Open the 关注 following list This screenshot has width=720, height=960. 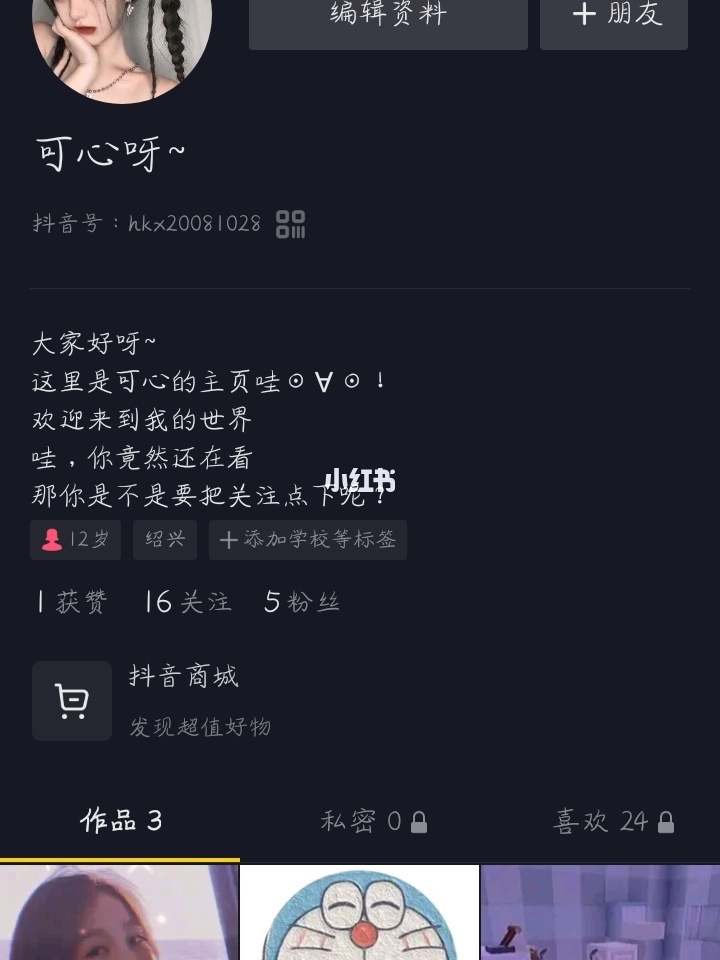tap(188, 601)
